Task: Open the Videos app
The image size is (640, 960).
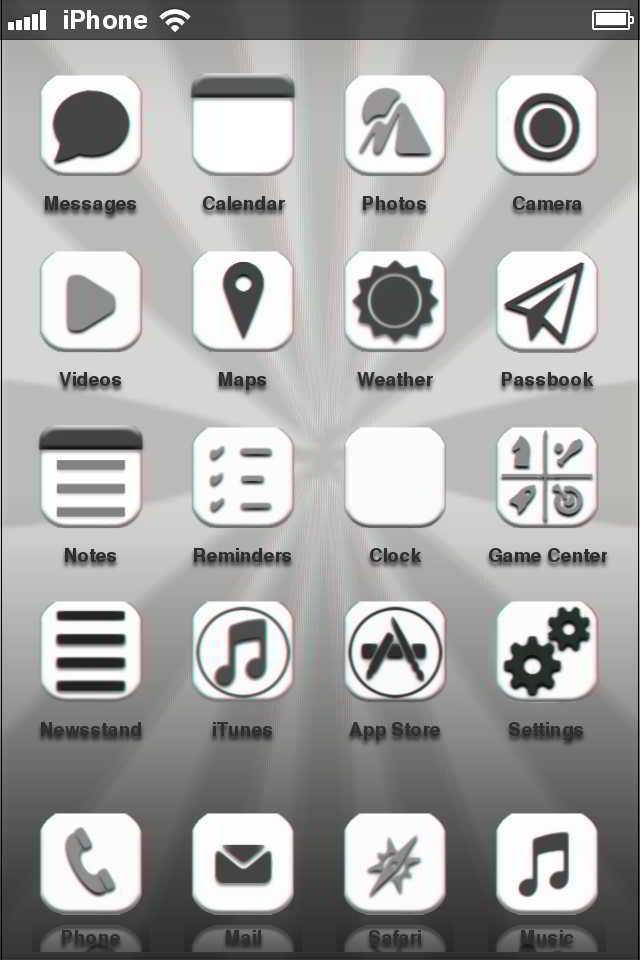Action: (x=91, y=301)
